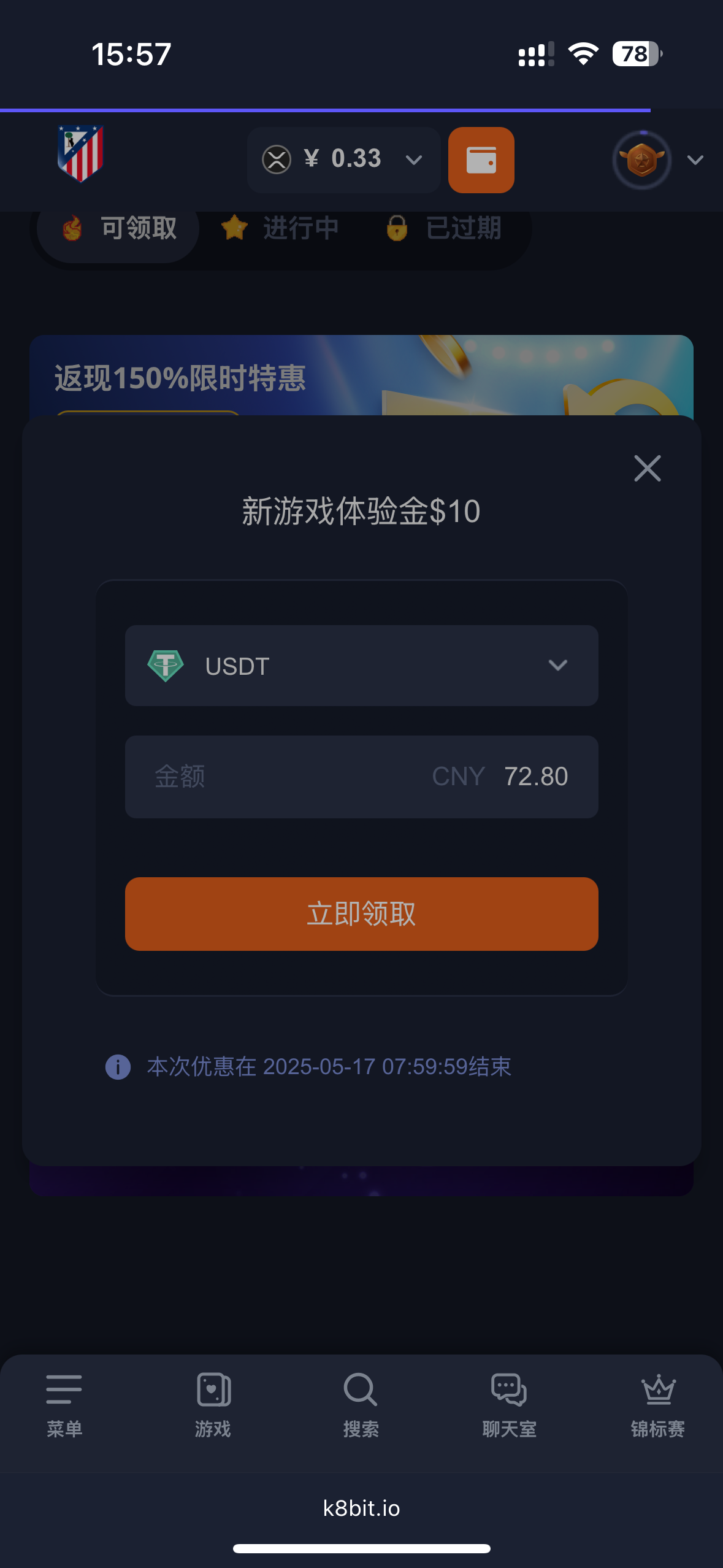723x1568 pixels.
Task: View the 已过期 expired offers tab
Action: coord(444,229)
